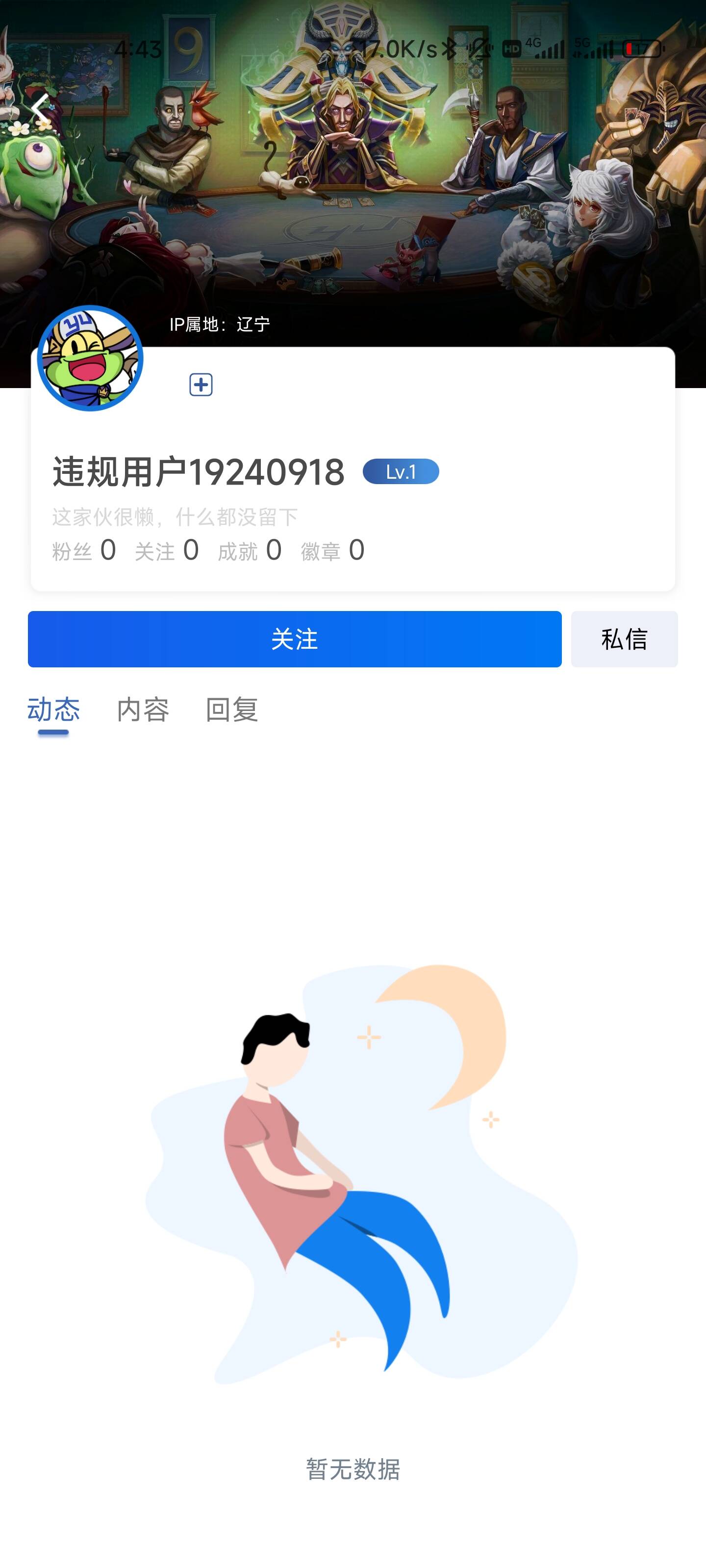View the 成就 achievements count
This screenshot has width=706, height=1568.
(x=250, y=551)
